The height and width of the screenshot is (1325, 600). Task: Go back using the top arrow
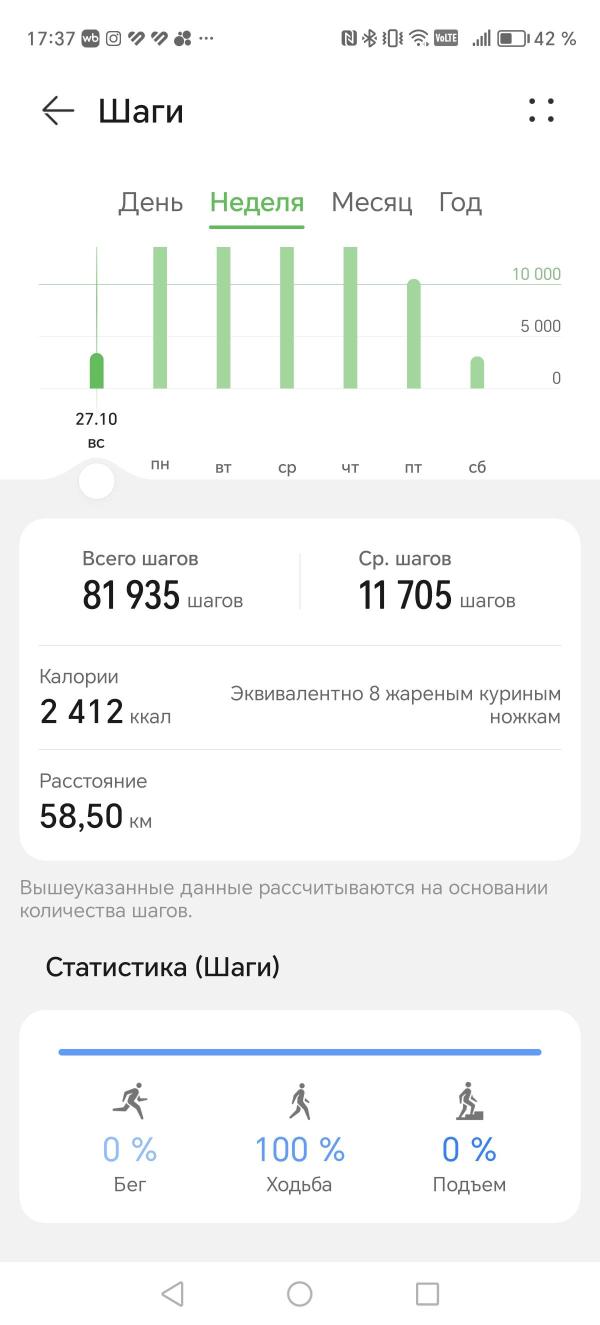click(x=58, y=111)
